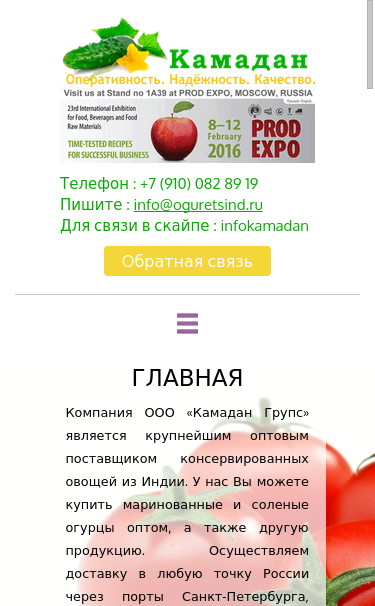Open the purple hamburger menu

pos(188,323)
